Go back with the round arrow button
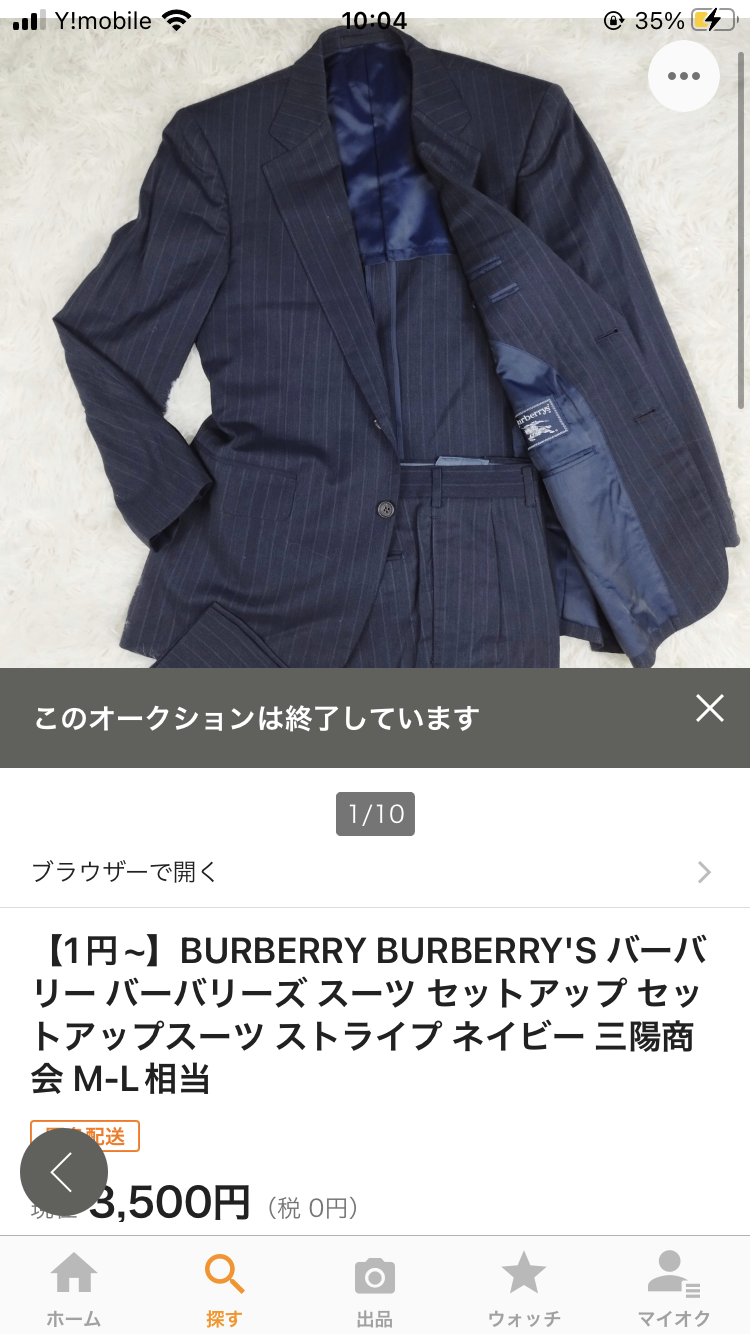The width and height of the screenshot is (750, 1334). pos(64,1172)
